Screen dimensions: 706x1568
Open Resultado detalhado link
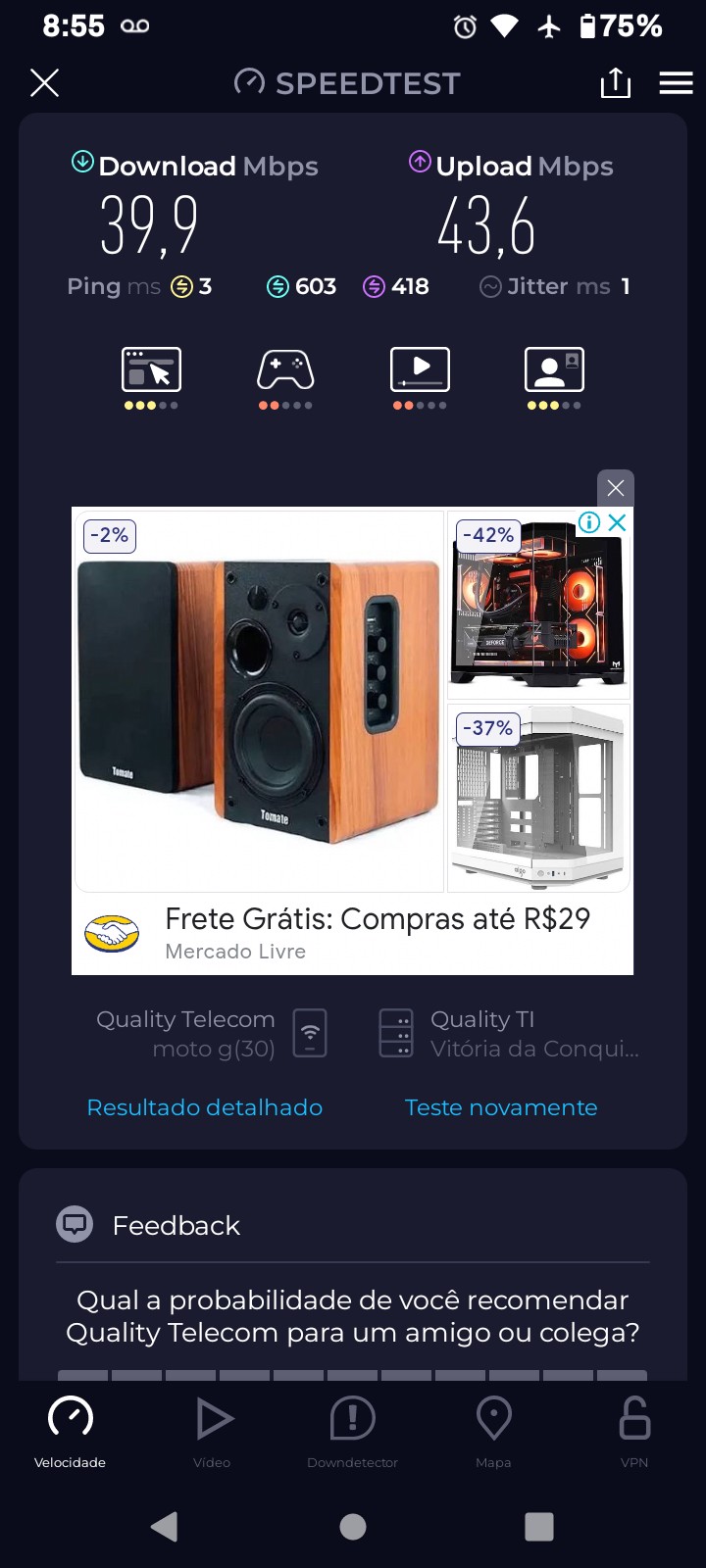[x=205, y=1107]
